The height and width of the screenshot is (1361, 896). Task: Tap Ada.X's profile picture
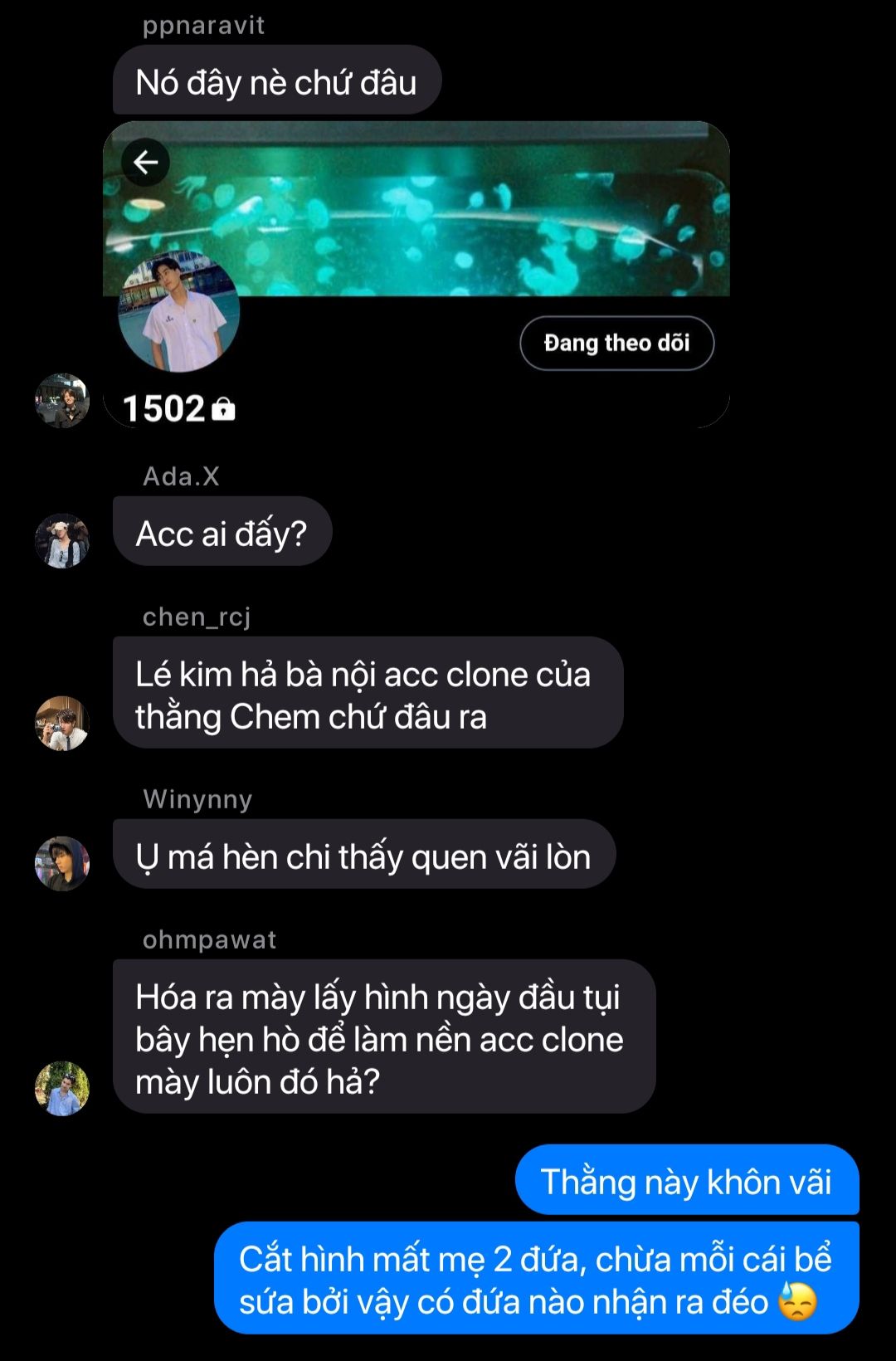click(x=62, y=541)
